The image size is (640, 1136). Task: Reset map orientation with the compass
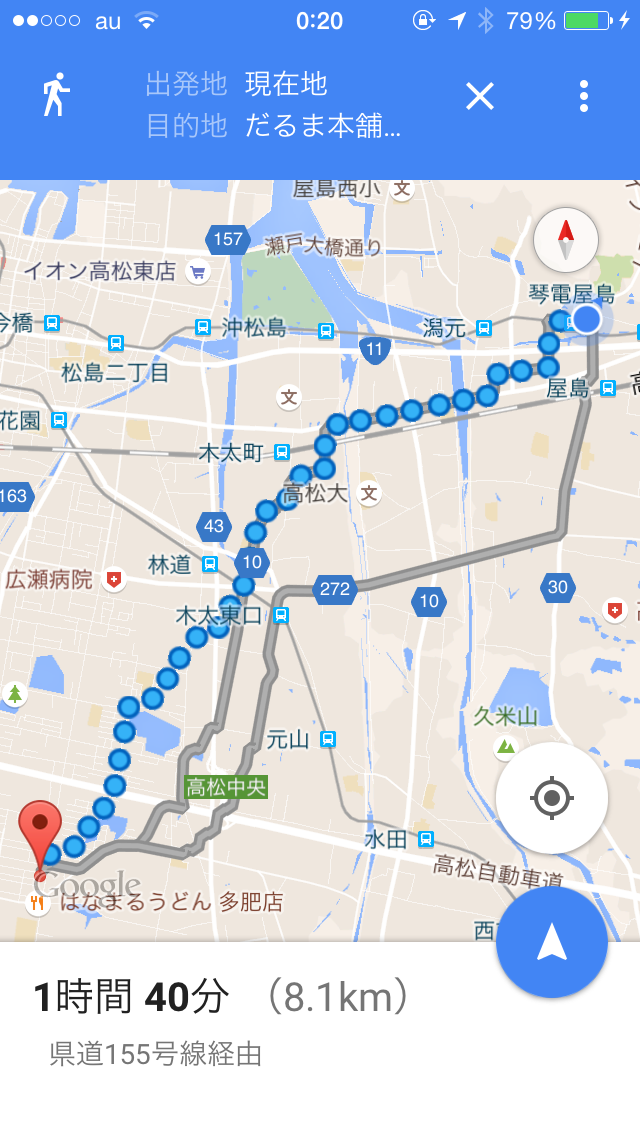tap(566, 240)
